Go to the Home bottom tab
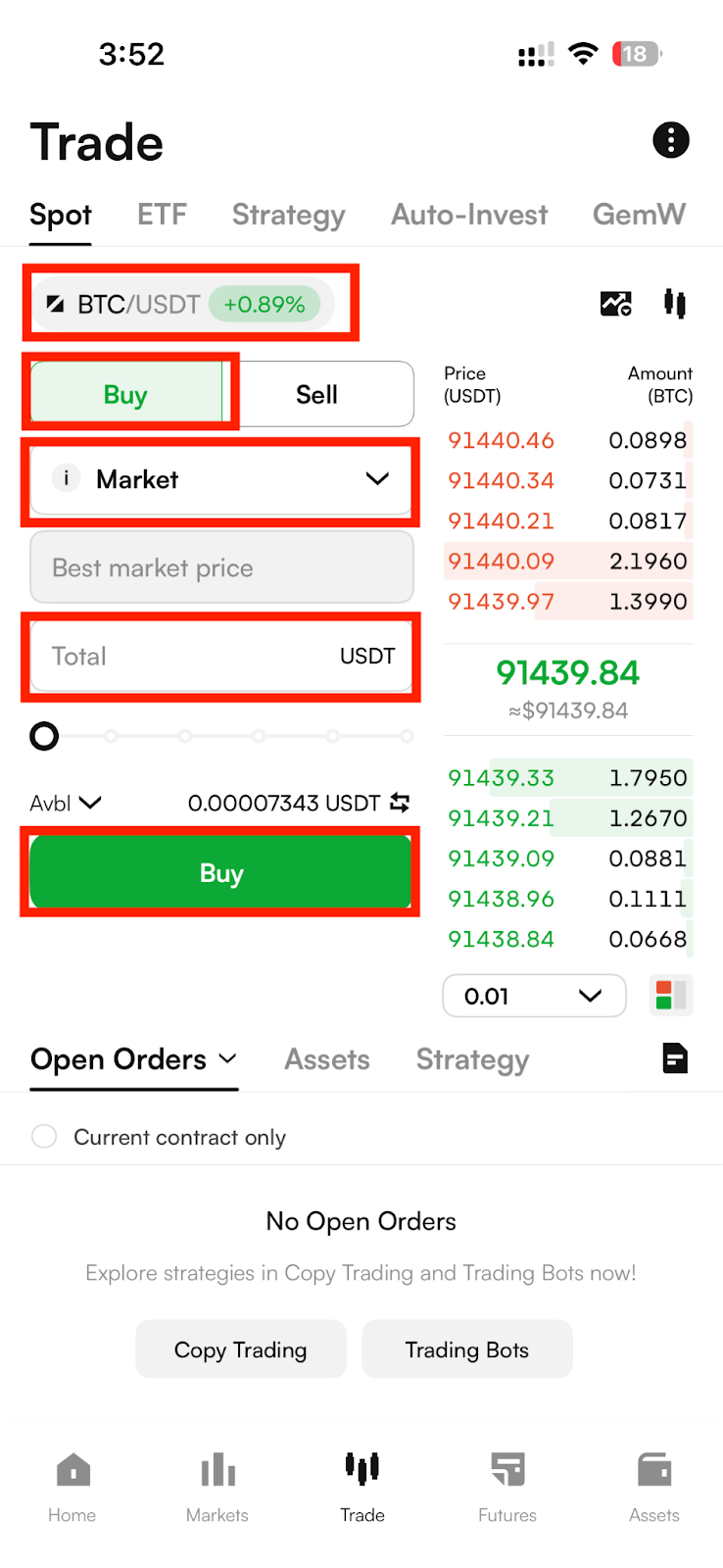 (x=72, y=1488)
